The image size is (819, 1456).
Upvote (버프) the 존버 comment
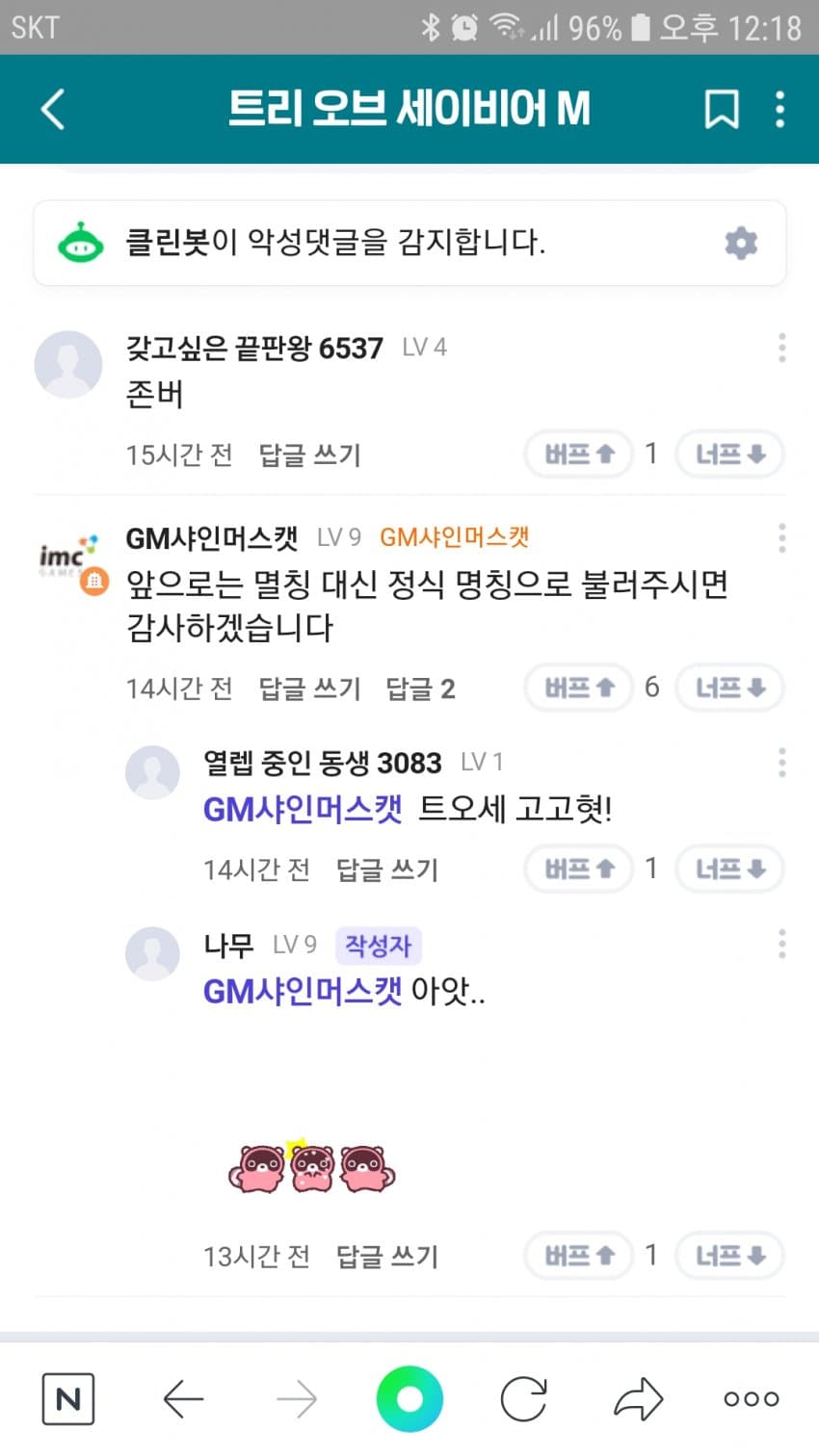[579, 455]
